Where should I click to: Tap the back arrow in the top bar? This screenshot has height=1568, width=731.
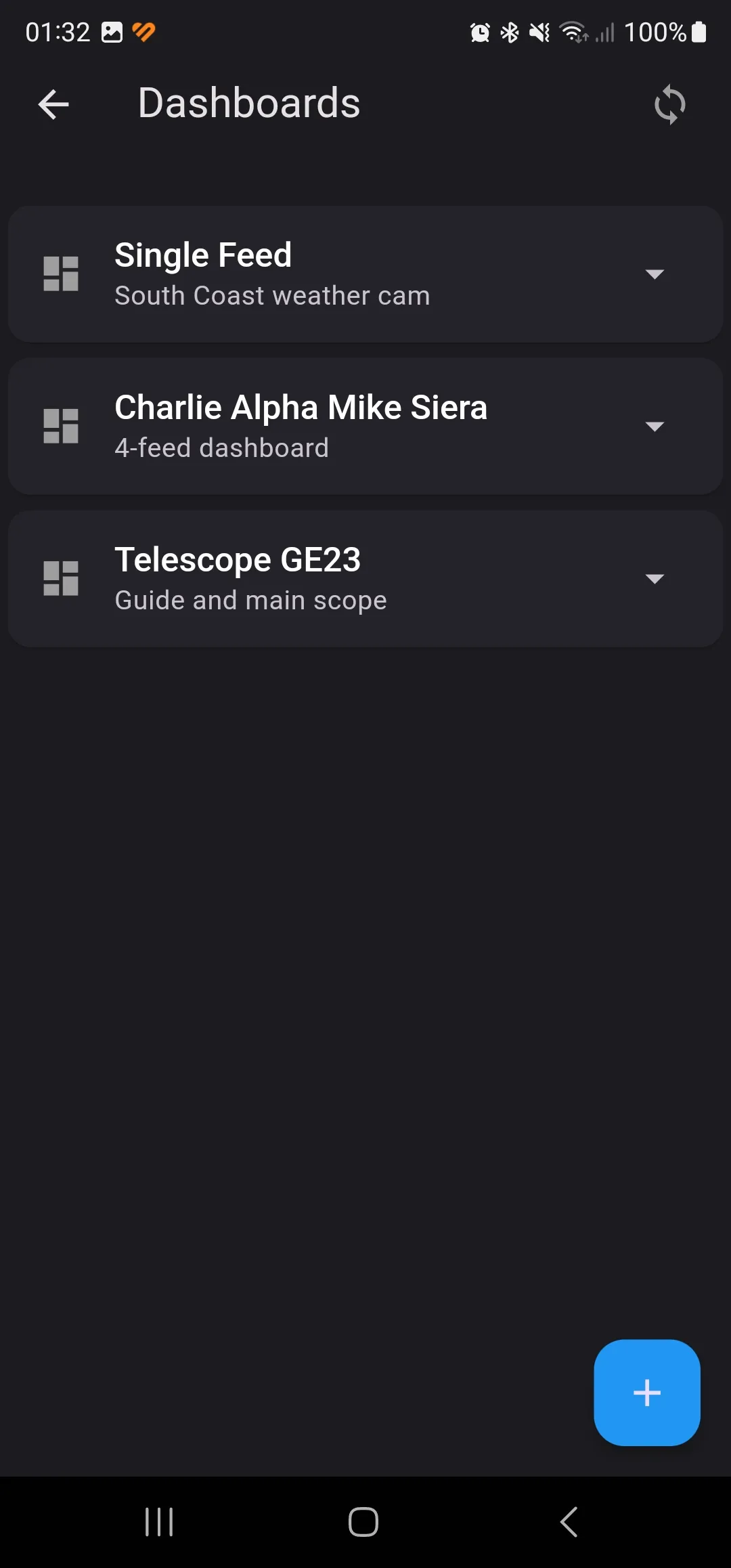53,103
